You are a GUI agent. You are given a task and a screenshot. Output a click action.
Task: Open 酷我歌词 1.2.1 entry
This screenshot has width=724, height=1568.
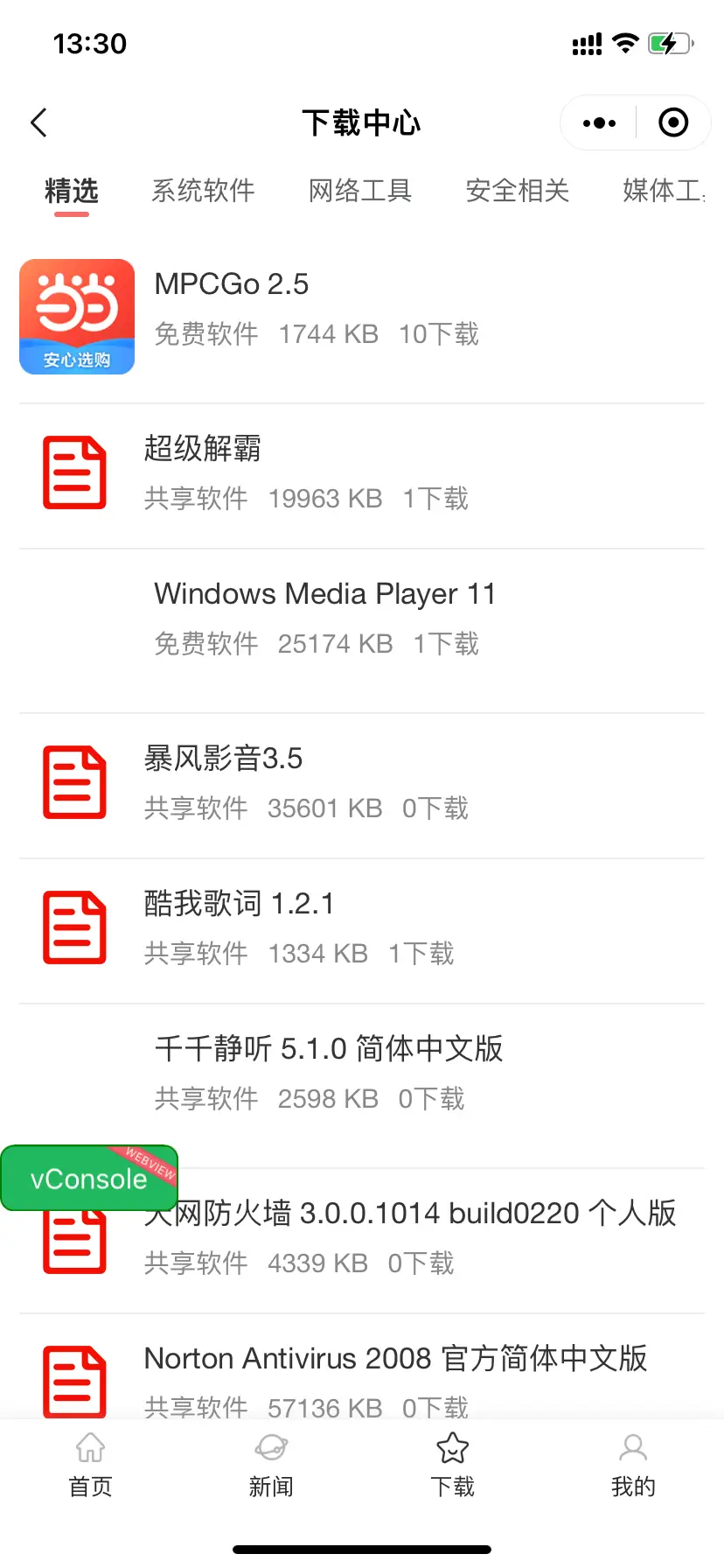tap(362, 931)
